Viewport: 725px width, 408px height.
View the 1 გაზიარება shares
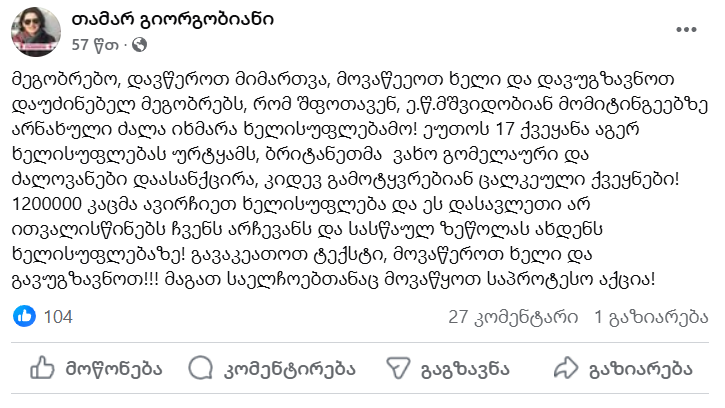point(651,317)
